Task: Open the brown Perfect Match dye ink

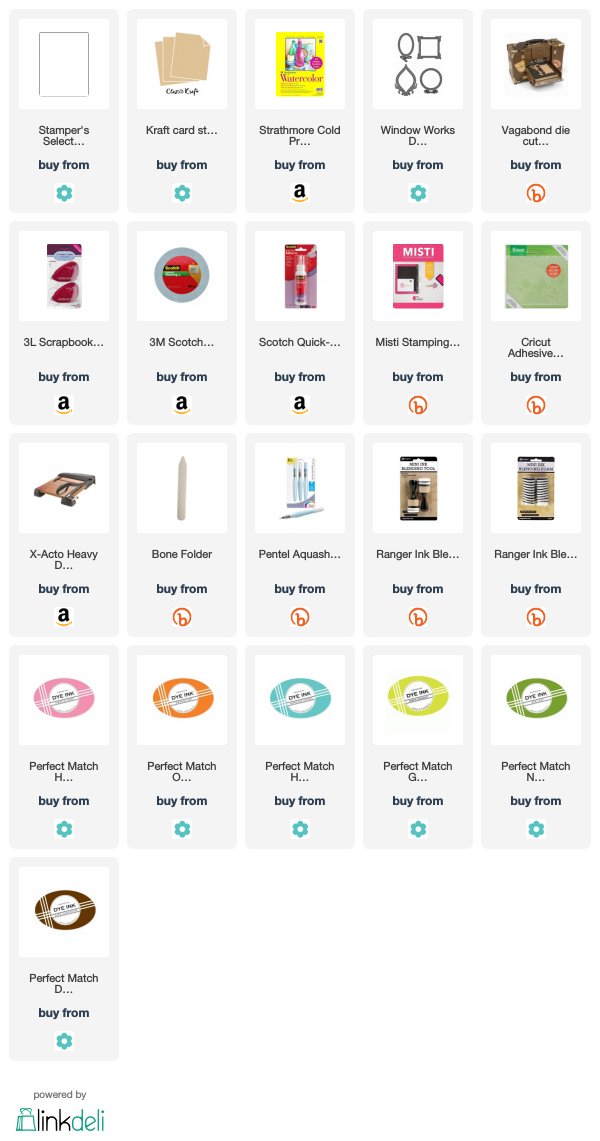Action: [64, 958]
